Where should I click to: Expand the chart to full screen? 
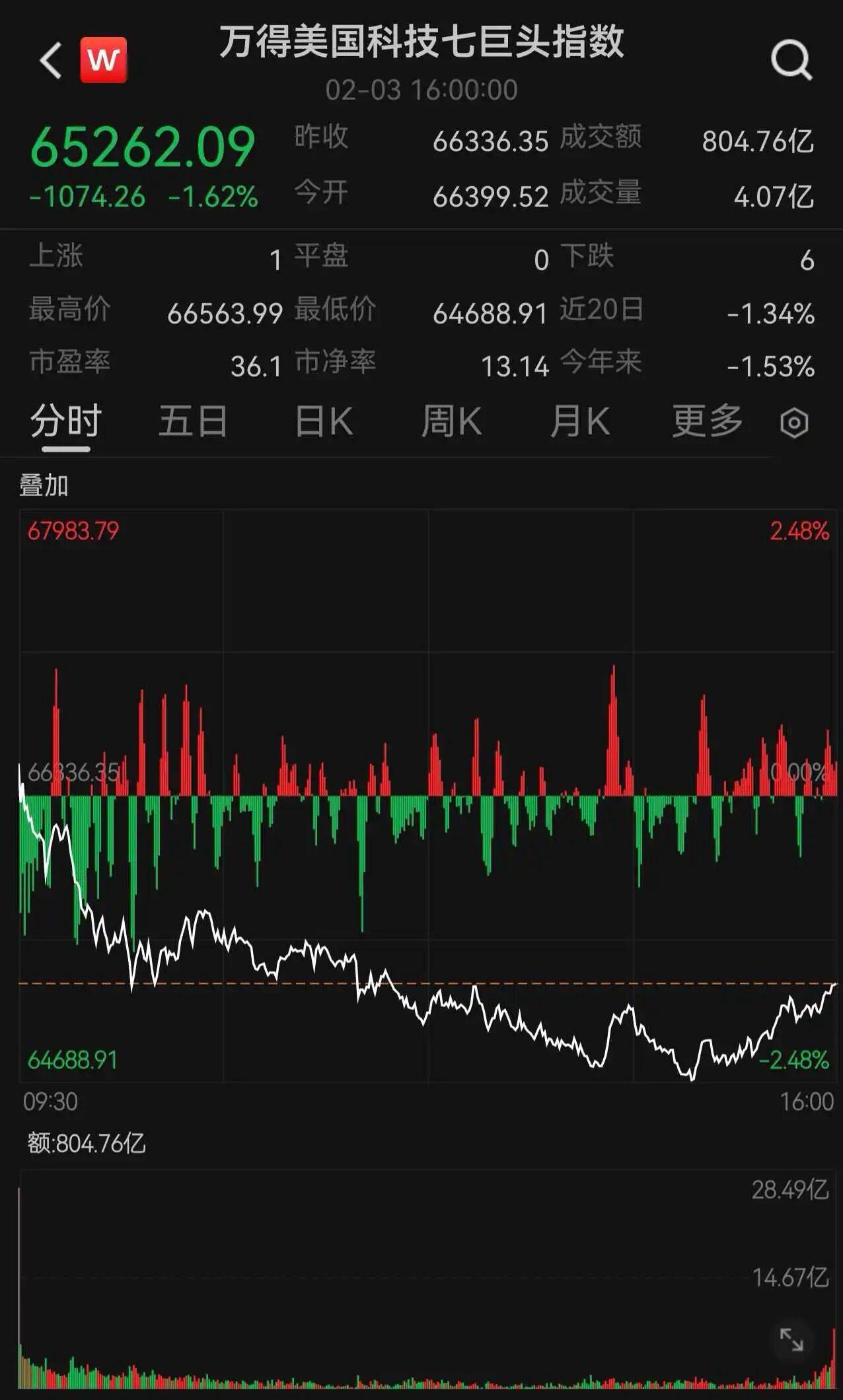tap(791, 1339)
